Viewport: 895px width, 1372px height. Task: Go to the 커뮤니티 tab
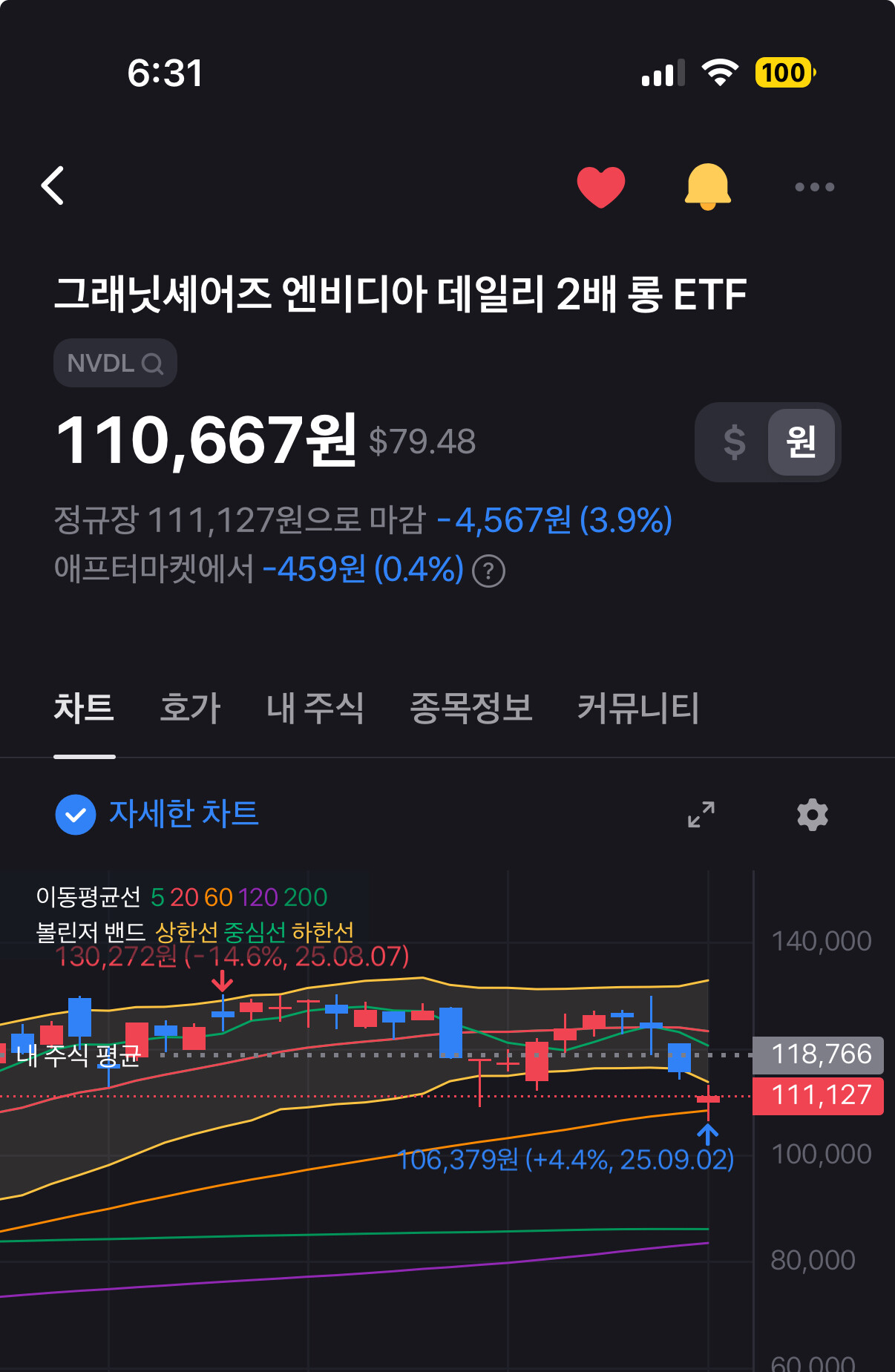(637, 708)
